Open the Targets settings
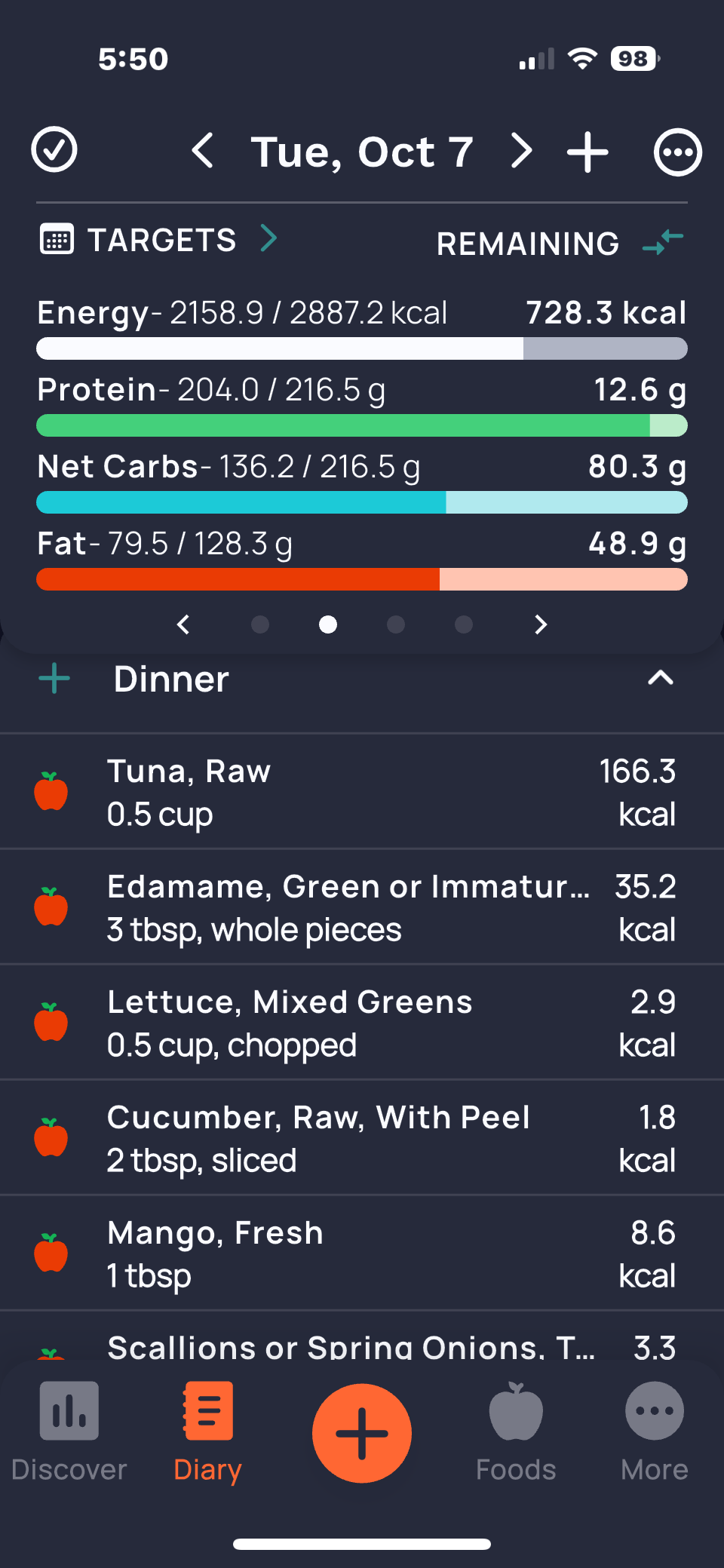Screen dimensions: 724x1568 coord(160,240)
